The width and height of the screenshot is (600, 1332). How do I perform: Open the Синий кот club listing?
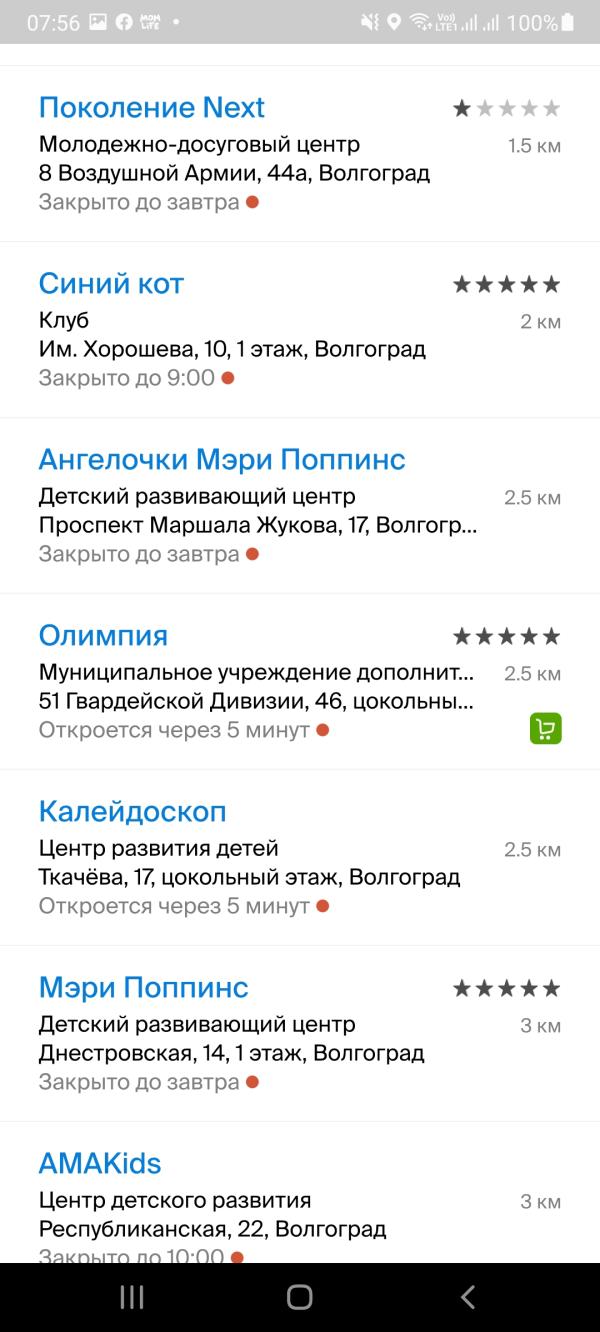[x=300, y=330]
